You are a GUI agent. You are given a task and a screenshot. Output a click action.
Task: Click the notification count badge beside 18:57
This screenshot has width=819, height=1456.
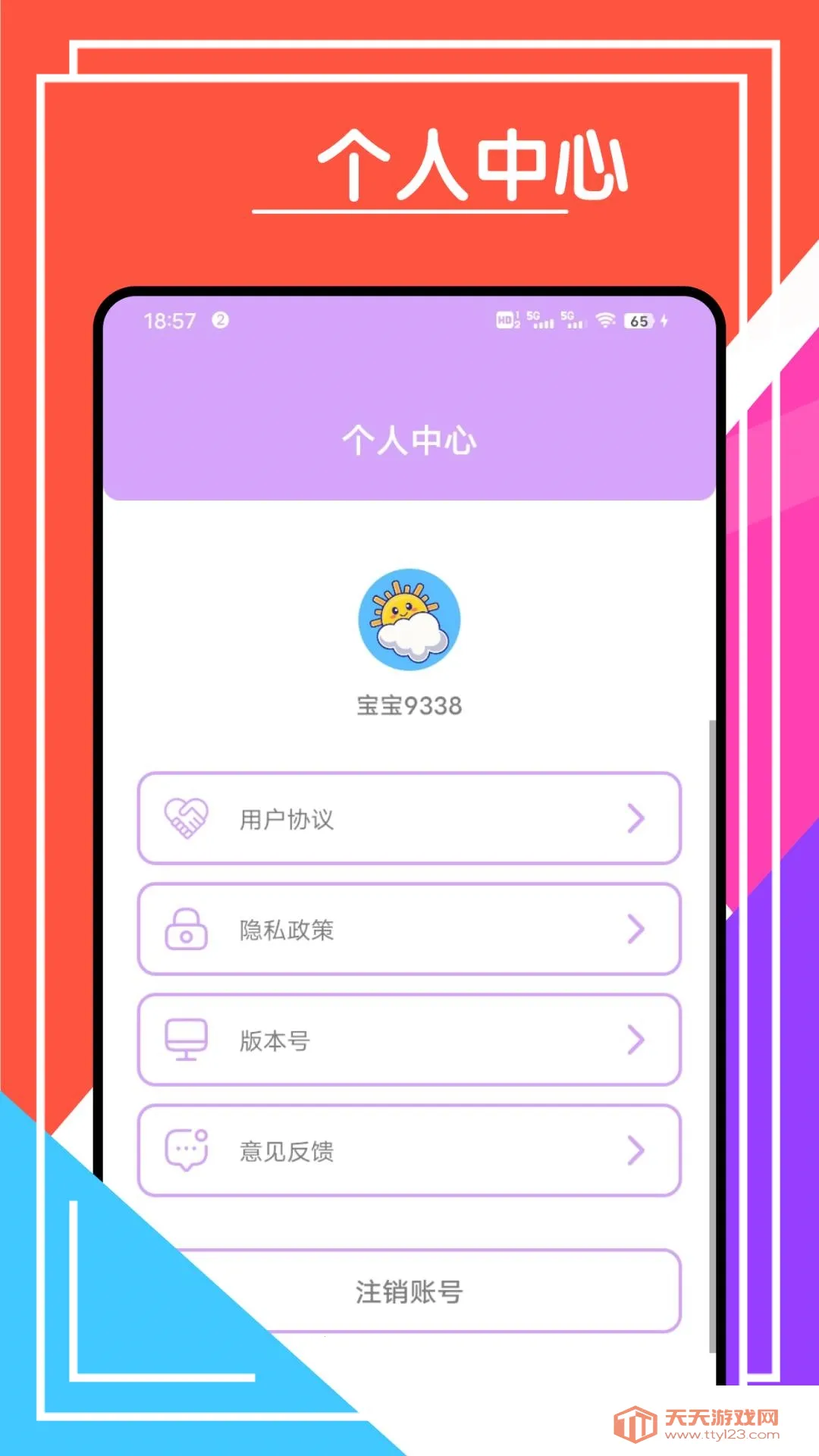tap(220, 320)
